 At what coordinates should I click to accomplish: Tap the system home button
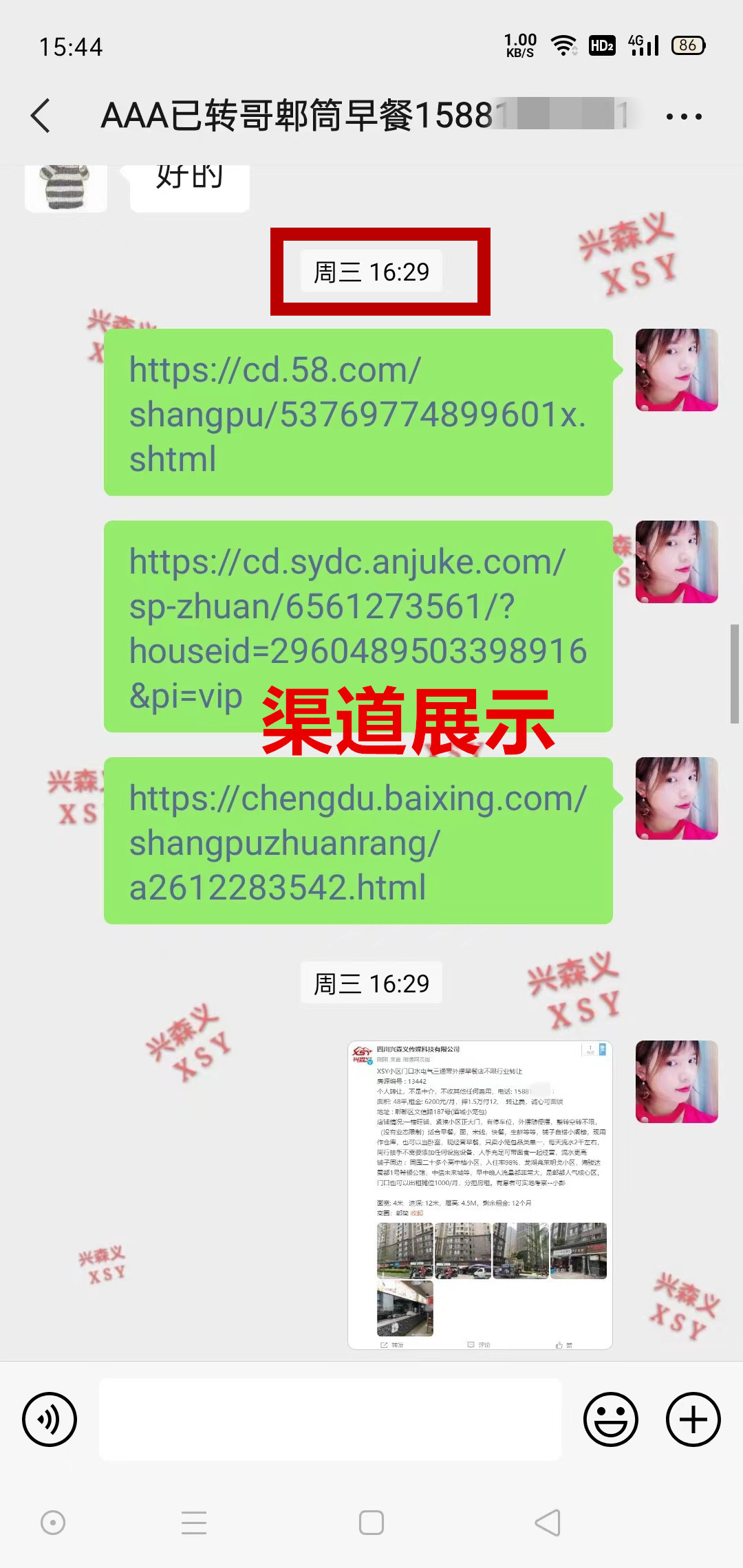(x=371, y=1523)
